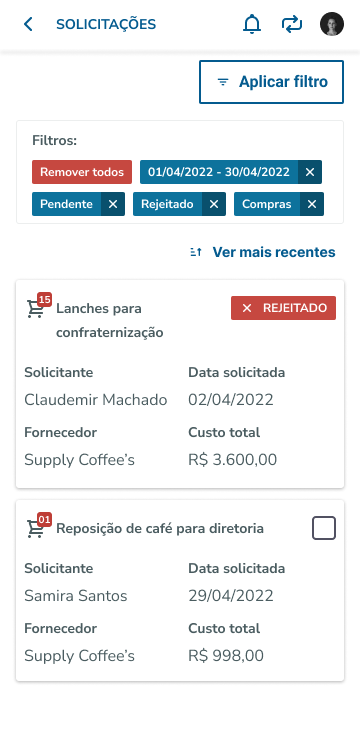Open the profile avatar
This screenshot has width=360, height=740.
click(332, 24)
